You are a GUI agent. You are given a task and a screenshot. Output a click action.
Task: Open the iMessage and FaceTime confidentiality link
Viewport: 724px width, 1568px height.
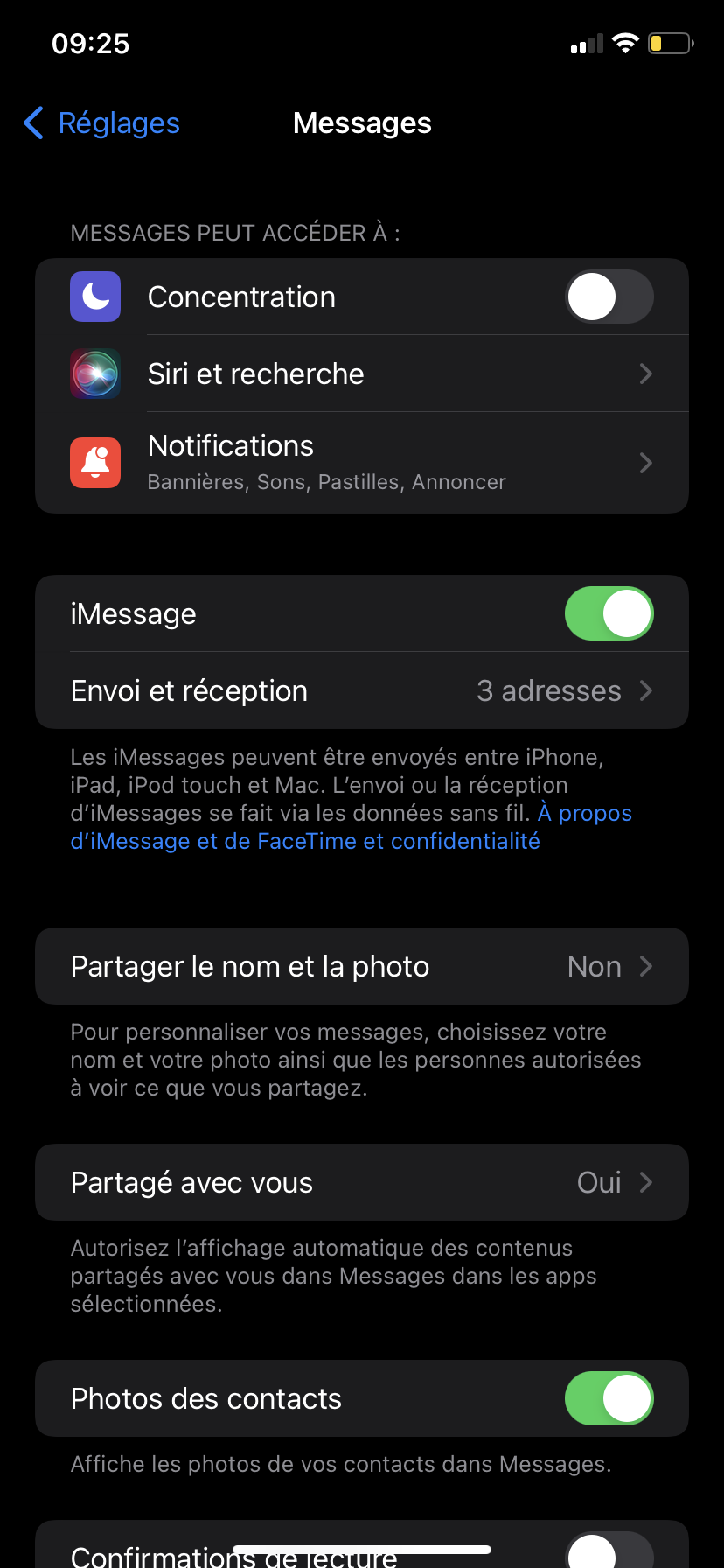[304, 841]
